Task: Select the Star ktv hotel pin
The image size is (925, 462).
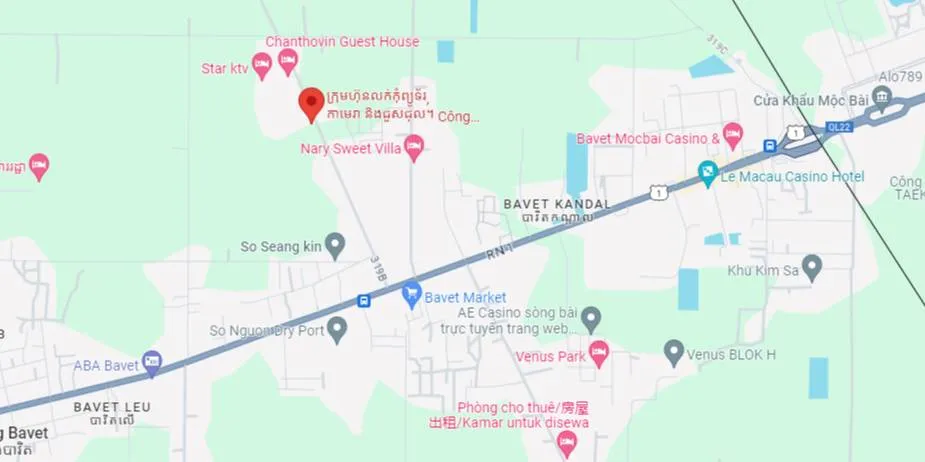Action: point(262,67)
